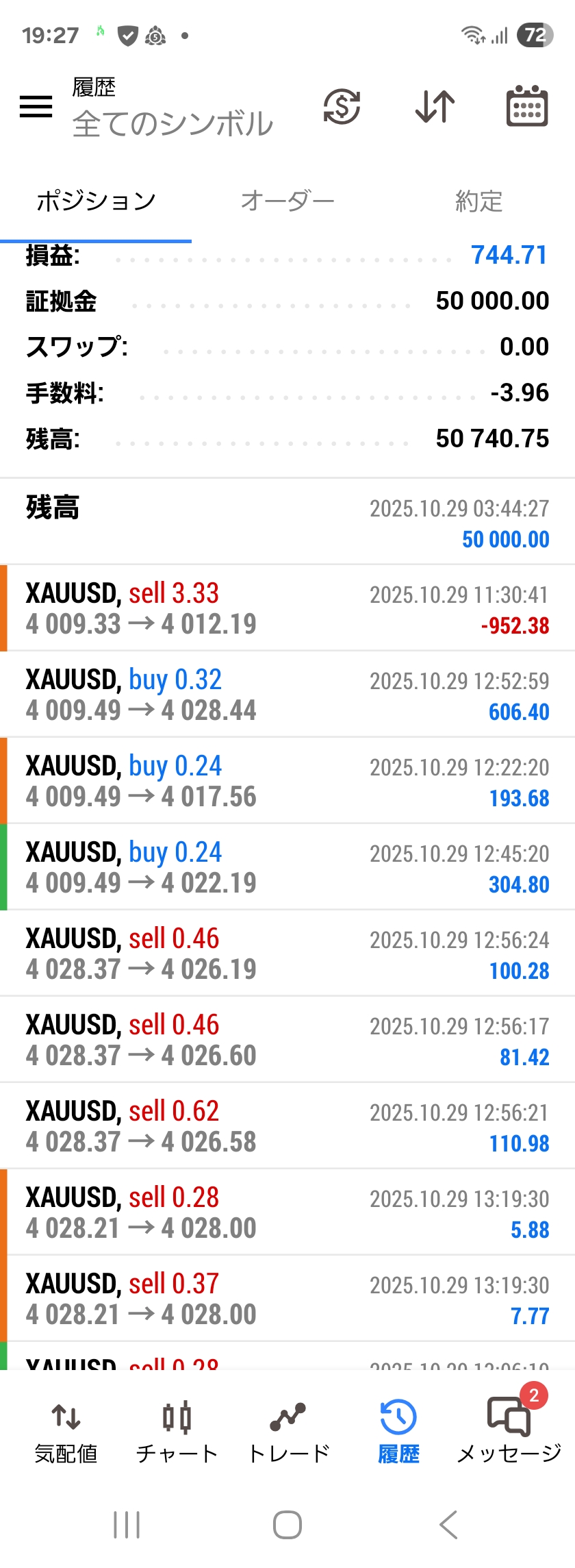The image size is (575, 1568).
Task: Open the calendar date range picker
Action: click(526, 107)
